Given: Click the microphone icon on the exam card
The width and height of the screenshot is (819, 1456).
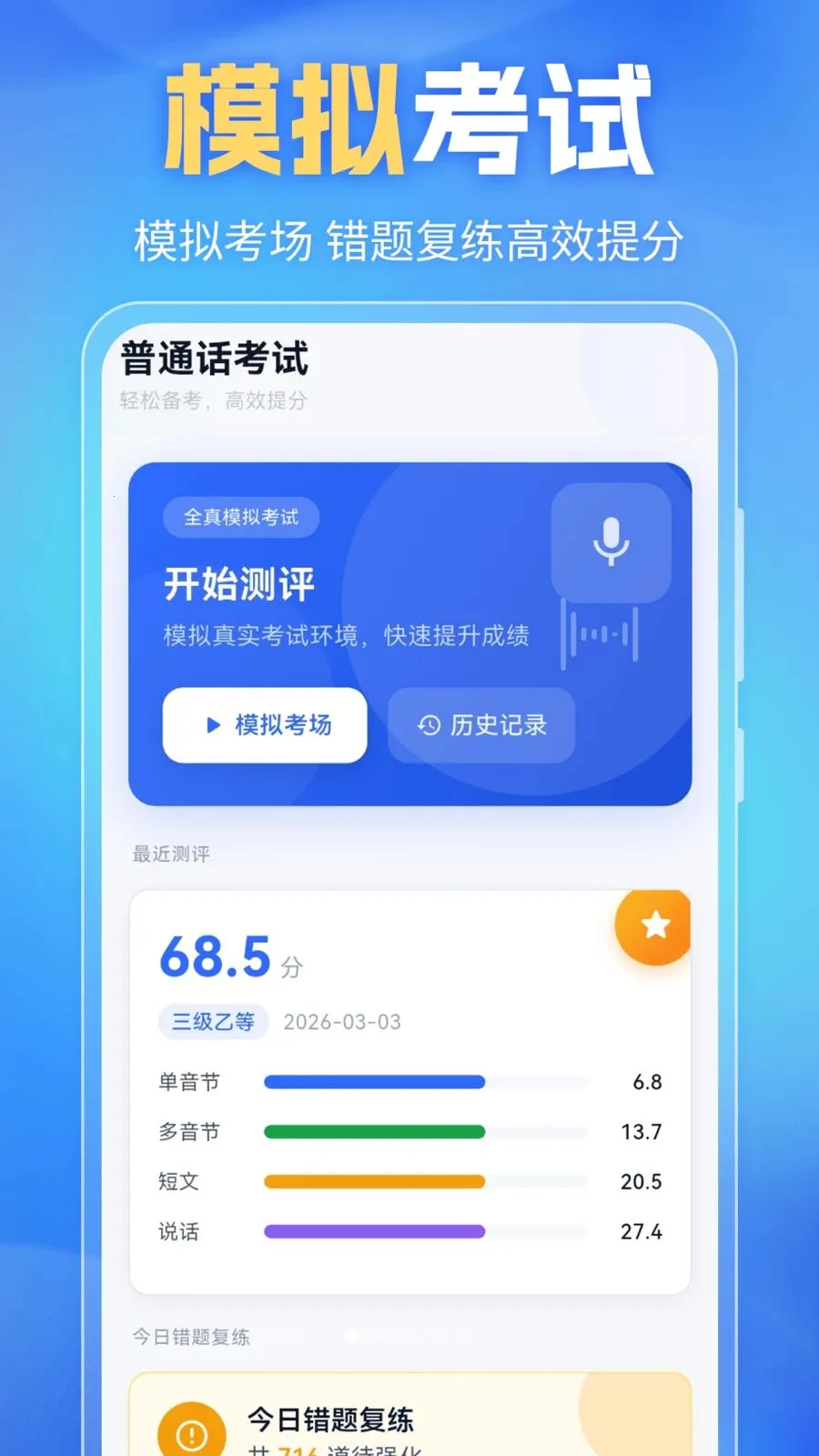Looking at the screenshot, I should (610, 541).
